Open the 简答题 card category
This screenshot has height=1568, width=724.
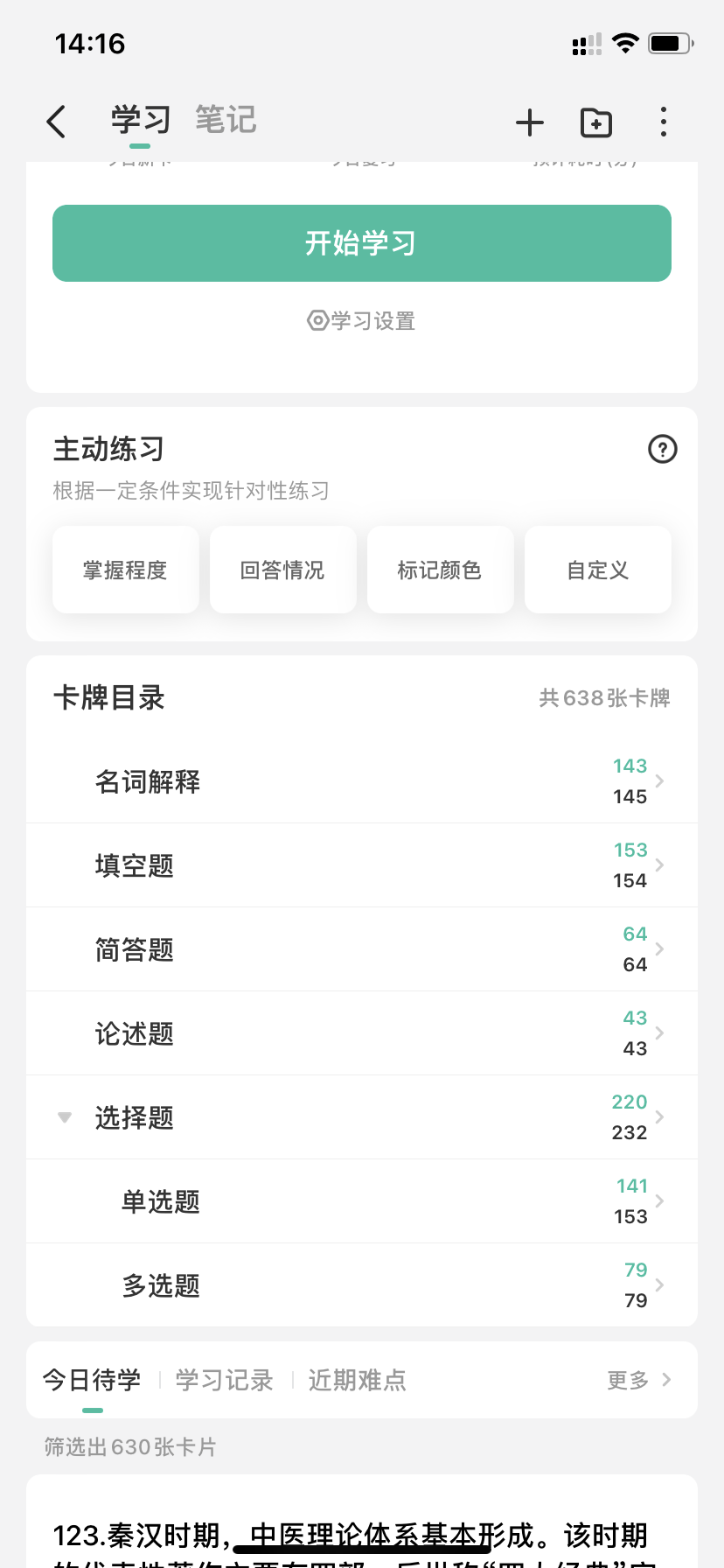click(362, 949)
